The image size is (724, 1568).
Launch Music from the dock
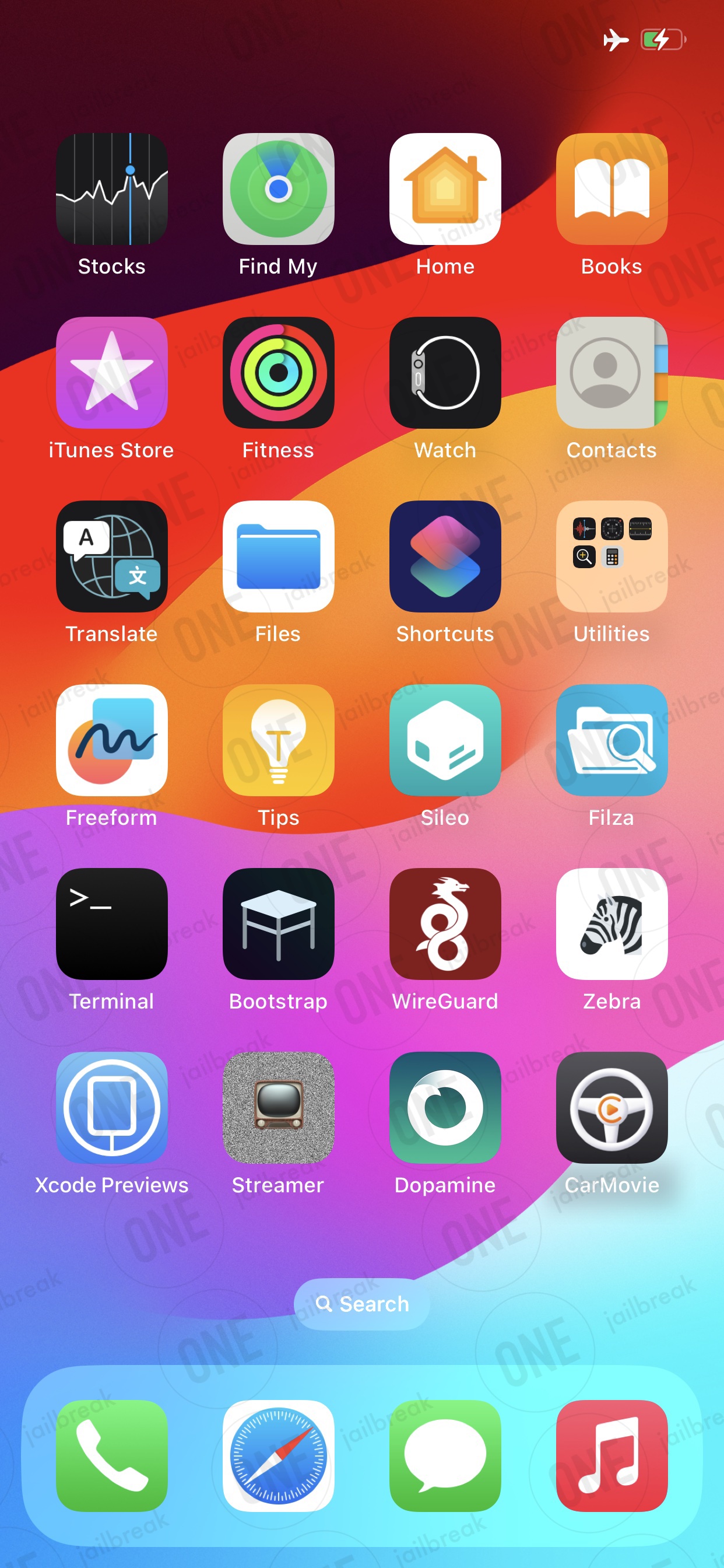click(x=611, y=1456)
